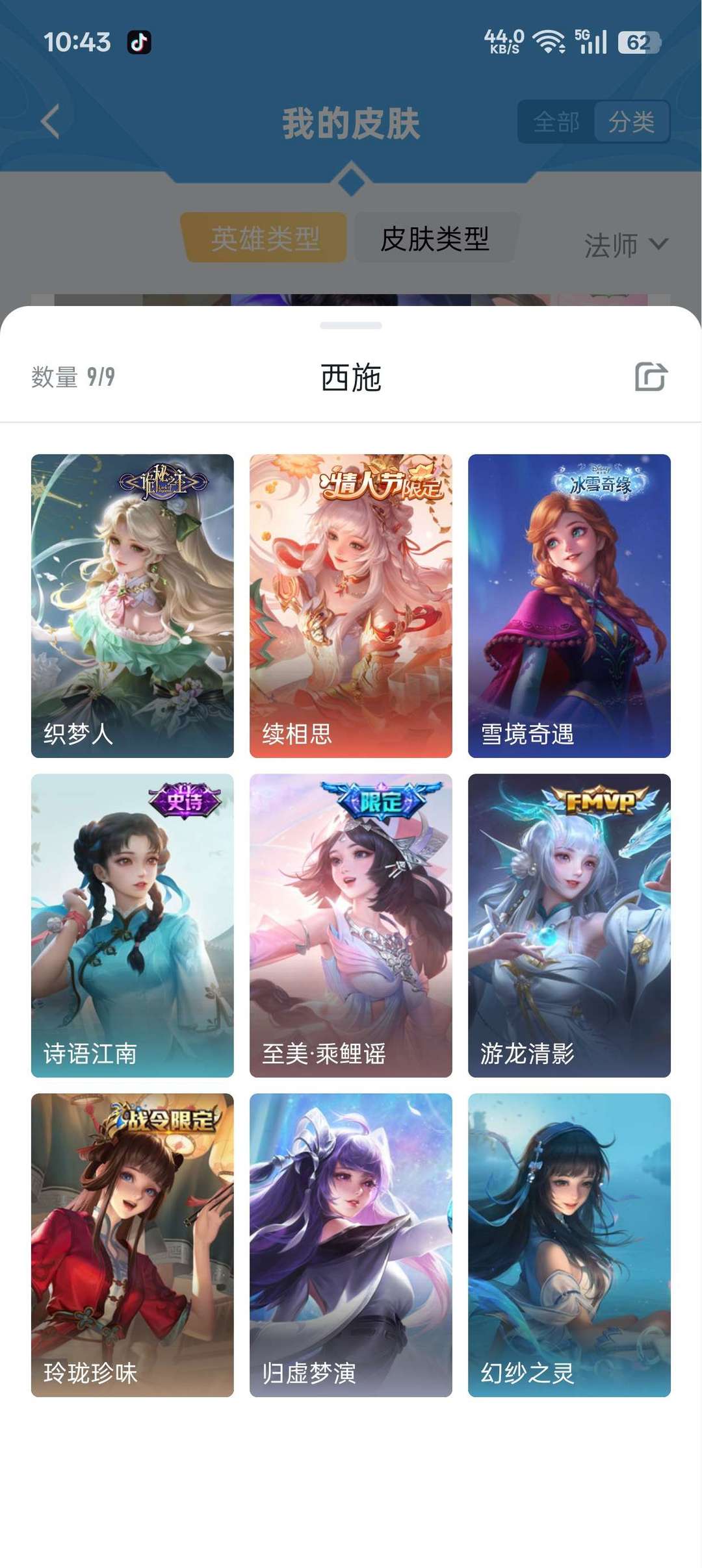Open the 归虚梦演 skin card
This screenshot has width=702, height=1568.
click(351, 1245)
